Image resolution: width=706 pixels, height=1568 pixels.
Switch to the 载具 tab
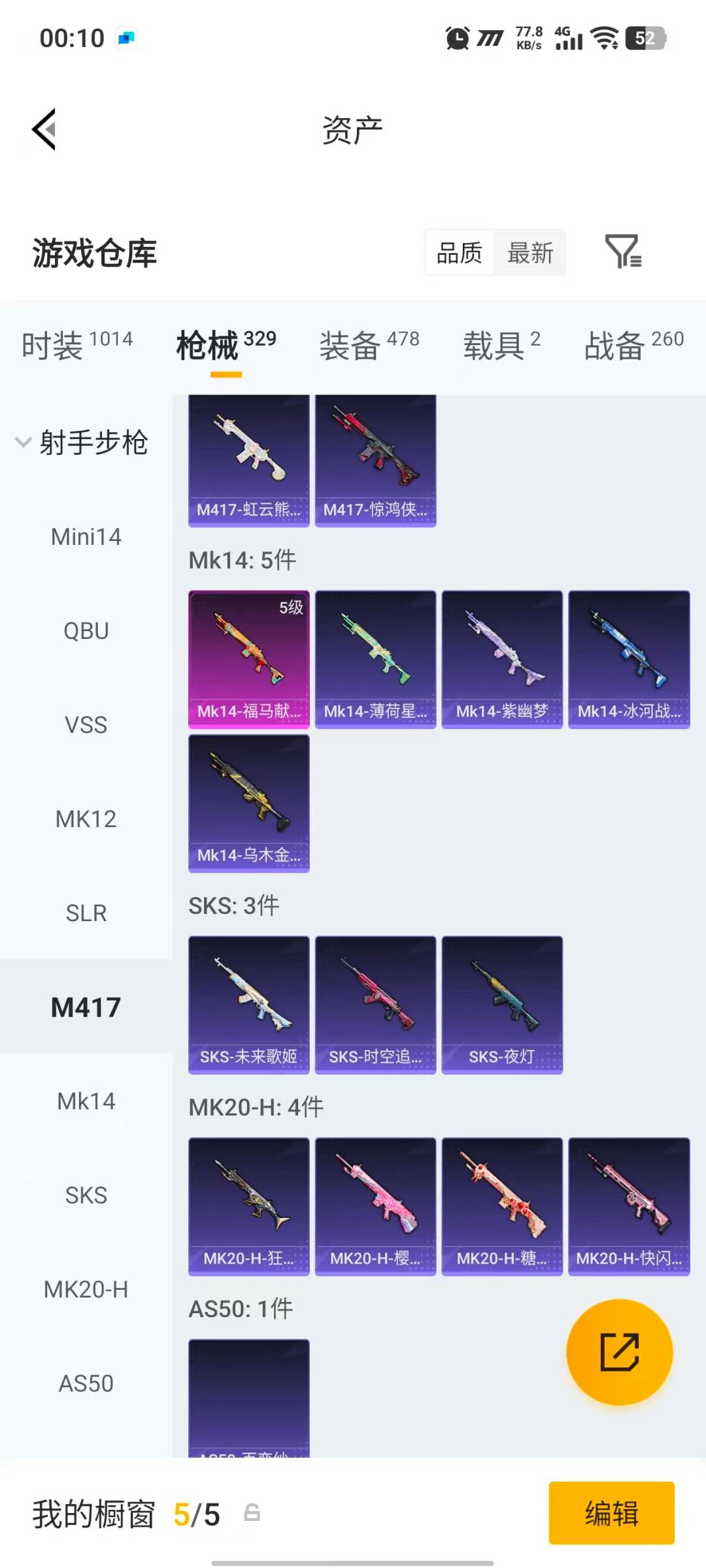(501, 344)
